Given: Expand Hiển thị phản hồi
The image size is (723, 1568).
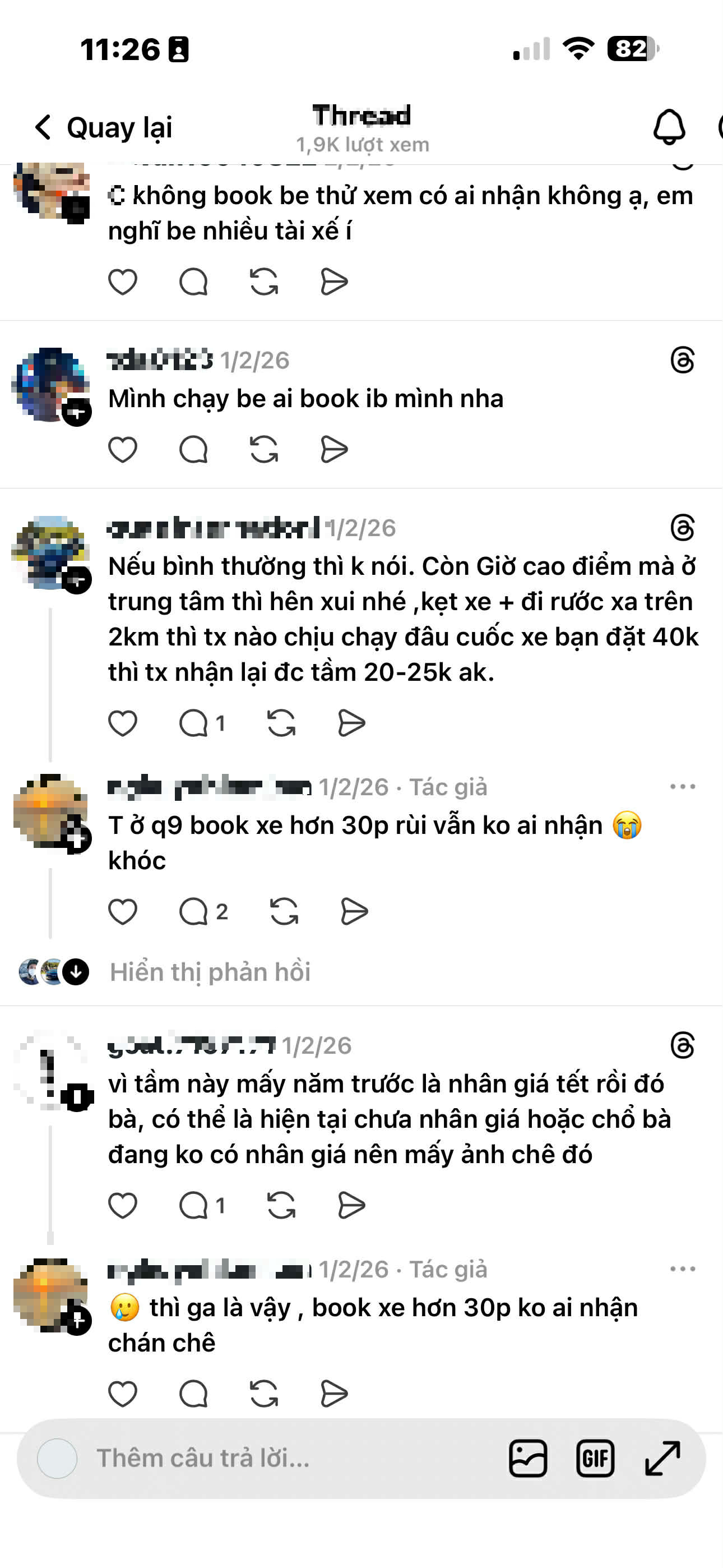Looking at the screenshot, I should 210,972.
